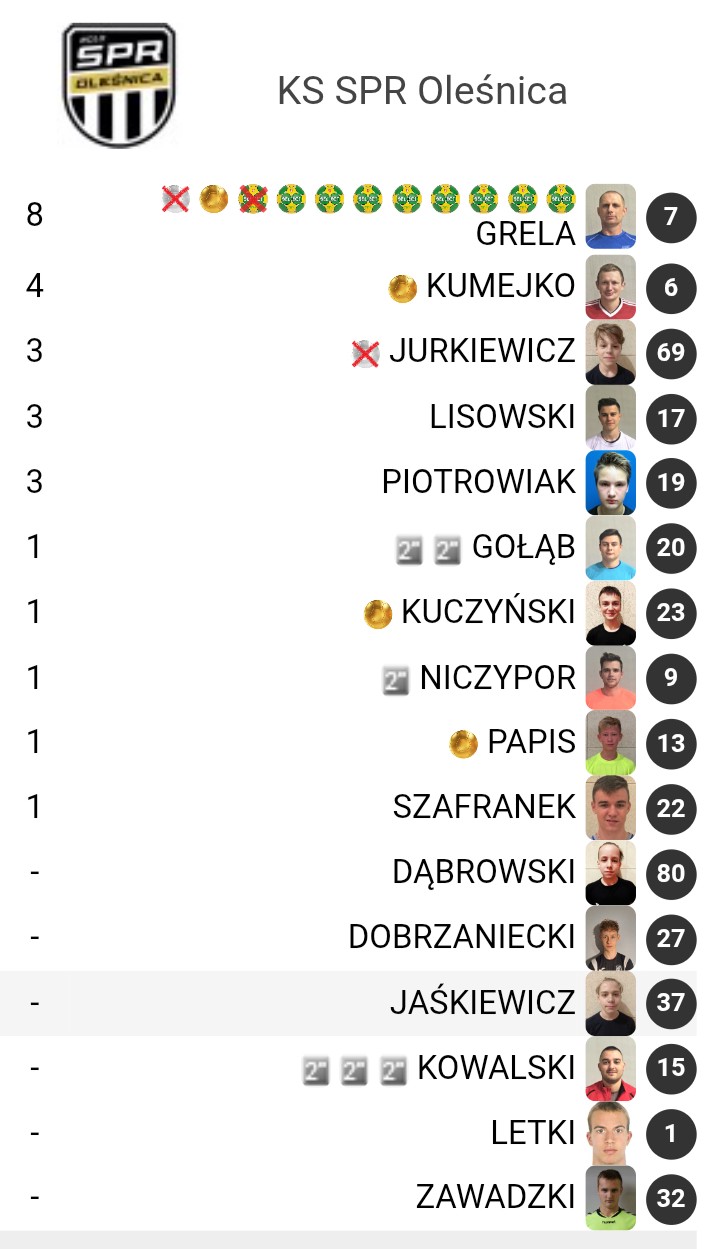
Task: Open DĄBROWSKI's player row
Action: [484, 873]
